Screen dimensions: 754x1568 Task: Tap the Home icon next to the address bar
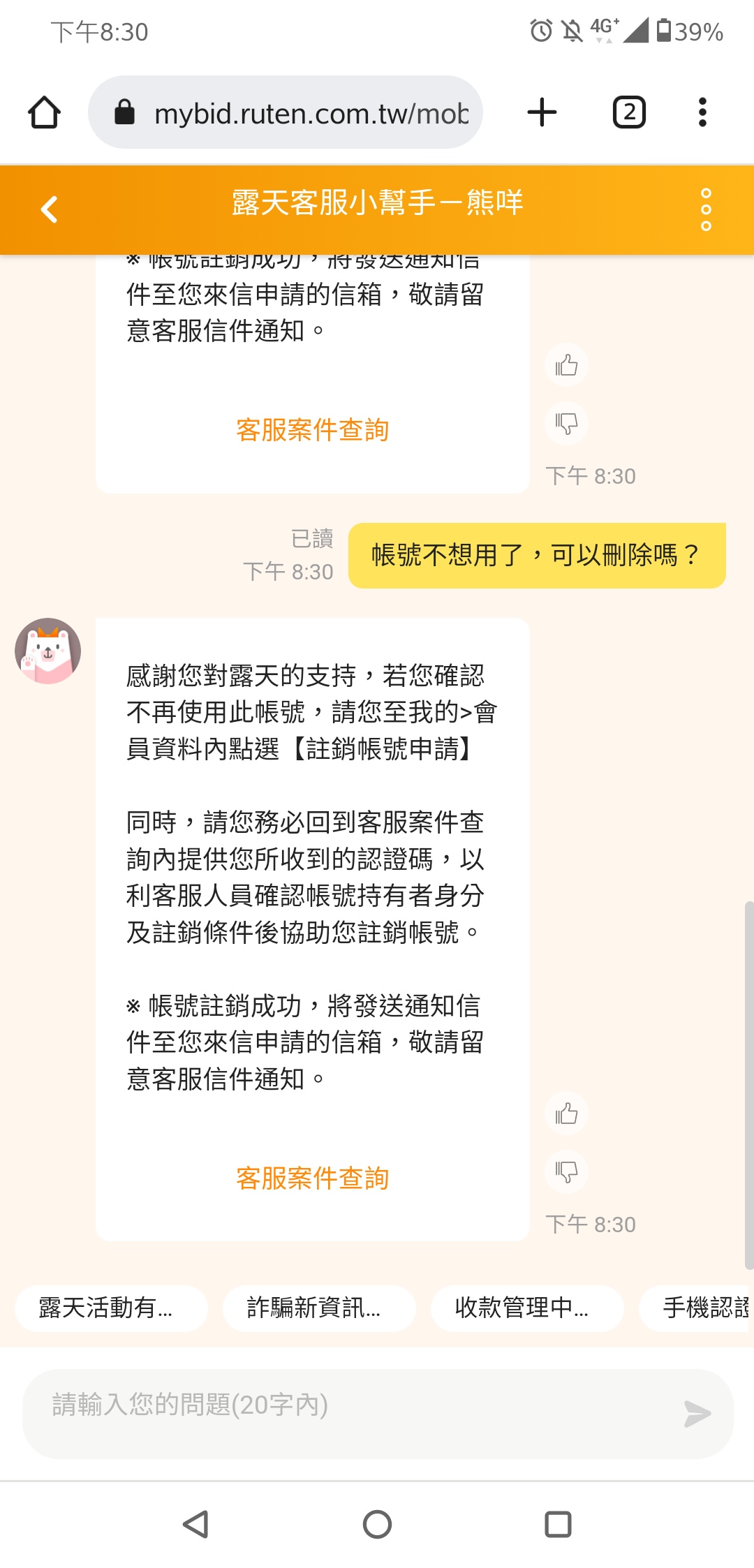pos(44,112)
